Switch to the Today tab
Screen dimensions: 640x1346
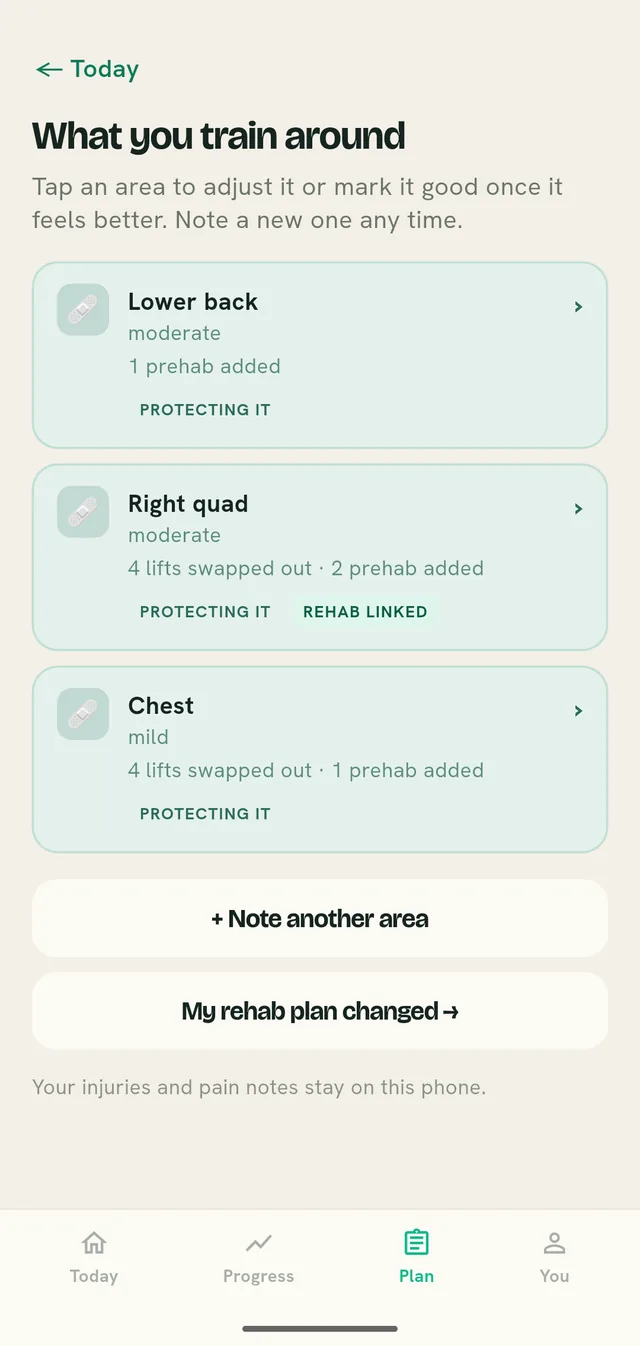(94, 1257)
